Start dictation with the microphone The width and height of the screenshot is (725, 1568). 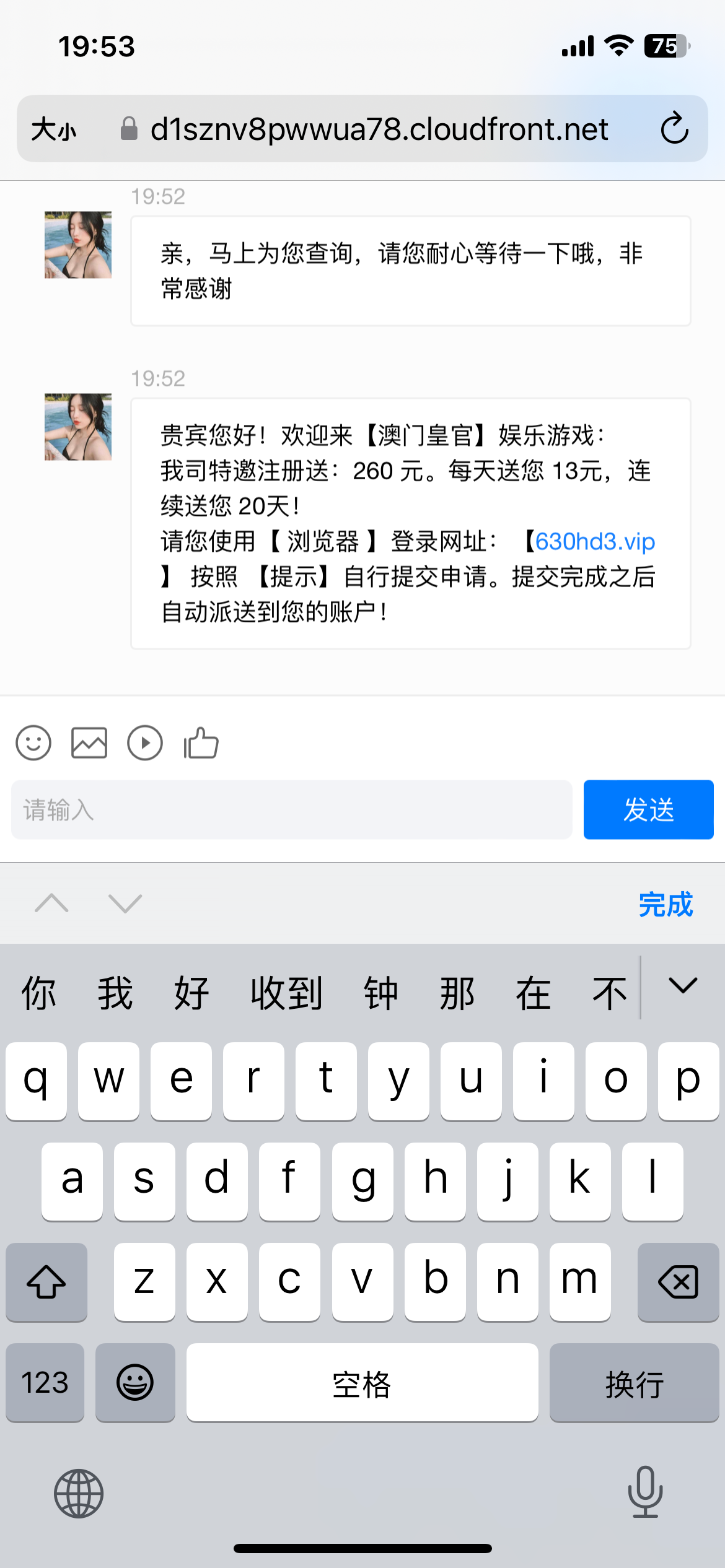click(645, 1492)
